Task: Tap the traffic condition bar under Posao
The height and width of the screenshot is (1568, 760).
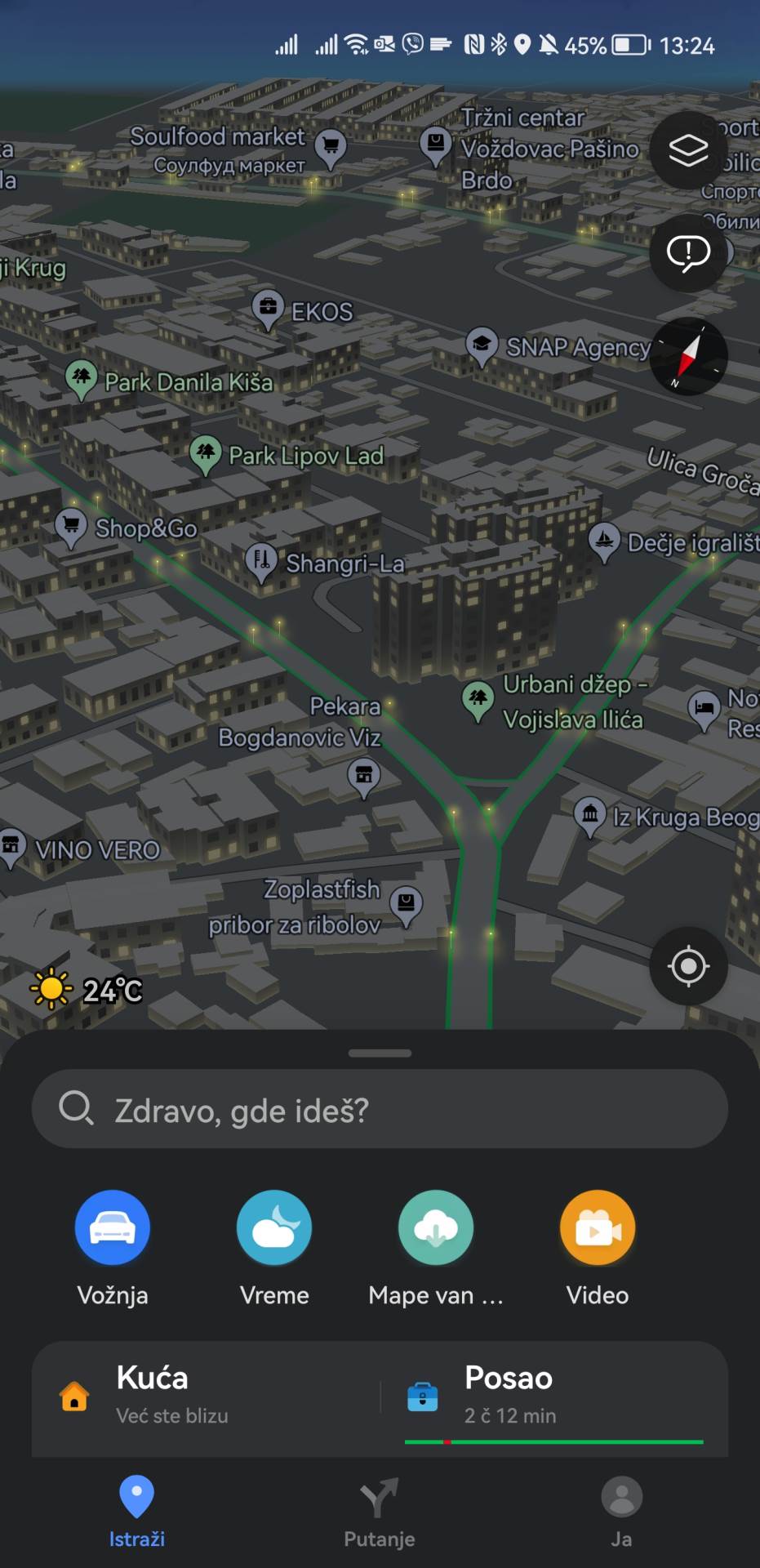Action: click(x=554, y=1442)
